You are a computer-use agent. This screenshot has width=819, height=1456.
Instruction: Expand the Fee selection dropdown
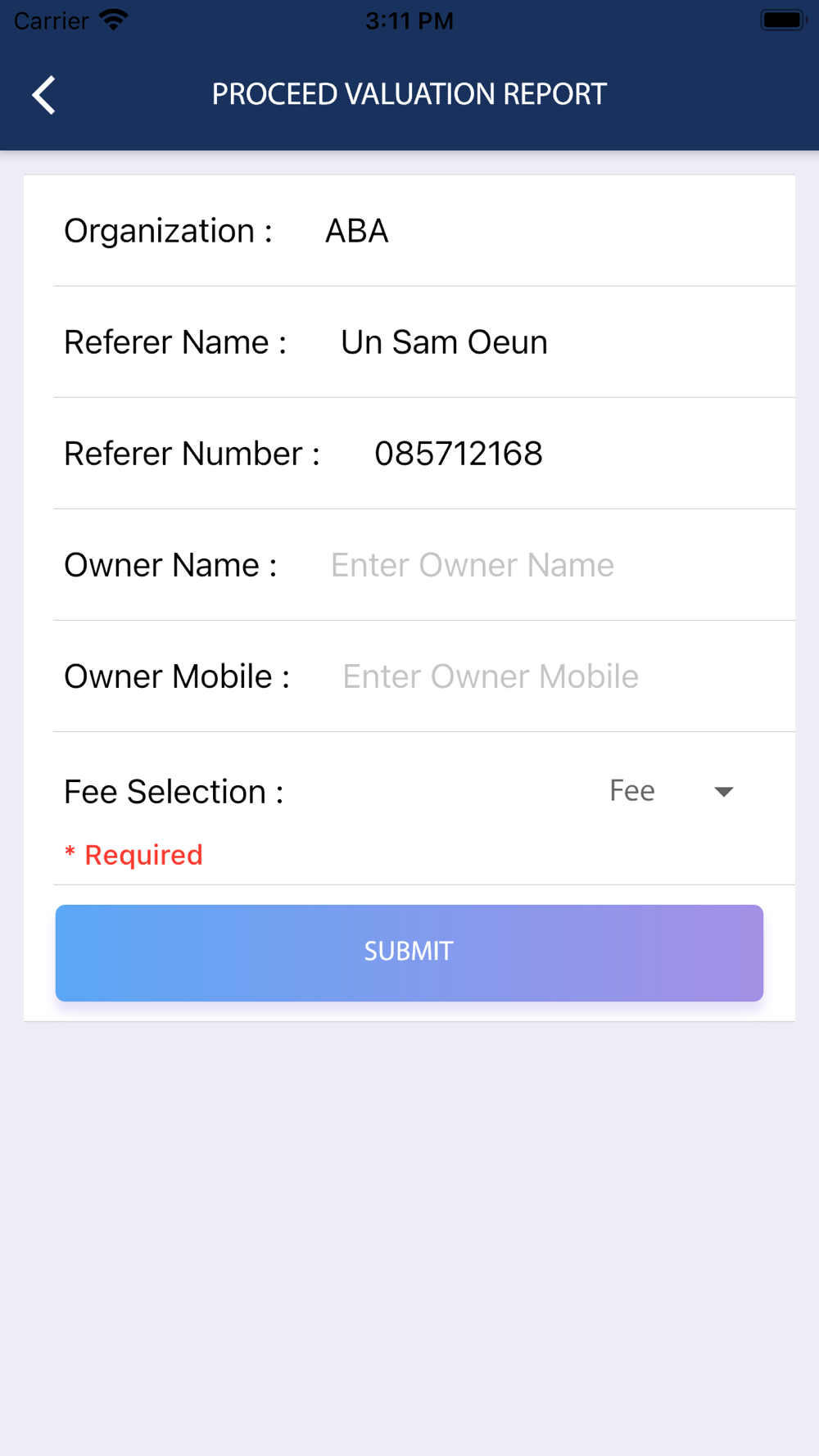coord(672,791)
